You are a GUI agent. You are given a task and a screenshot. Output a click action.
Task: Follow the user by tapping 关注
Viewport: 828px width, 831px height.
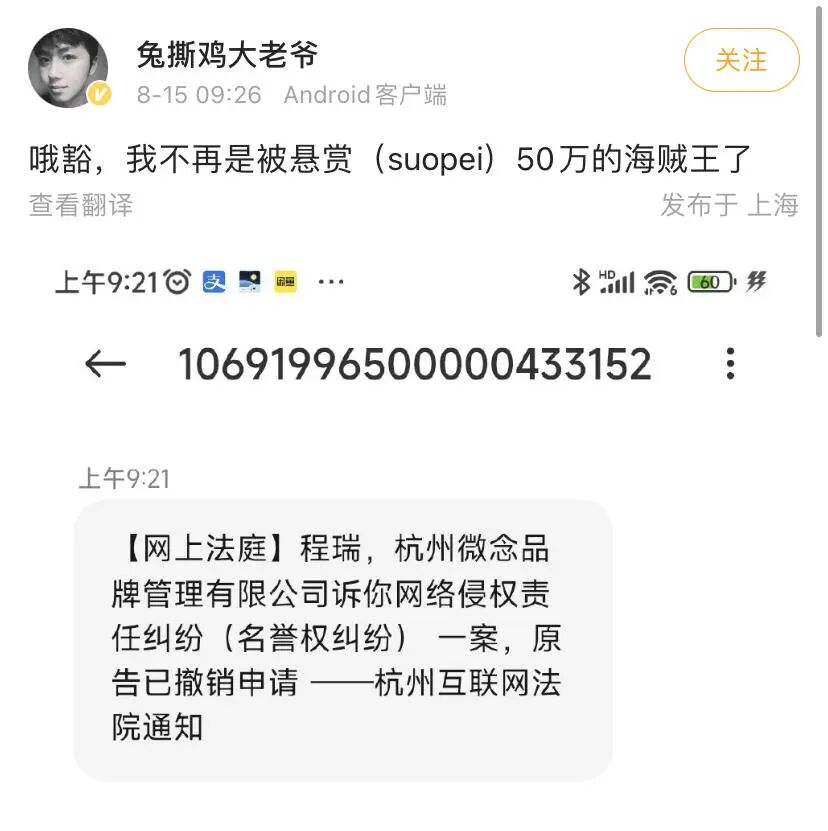pos(741,61)
